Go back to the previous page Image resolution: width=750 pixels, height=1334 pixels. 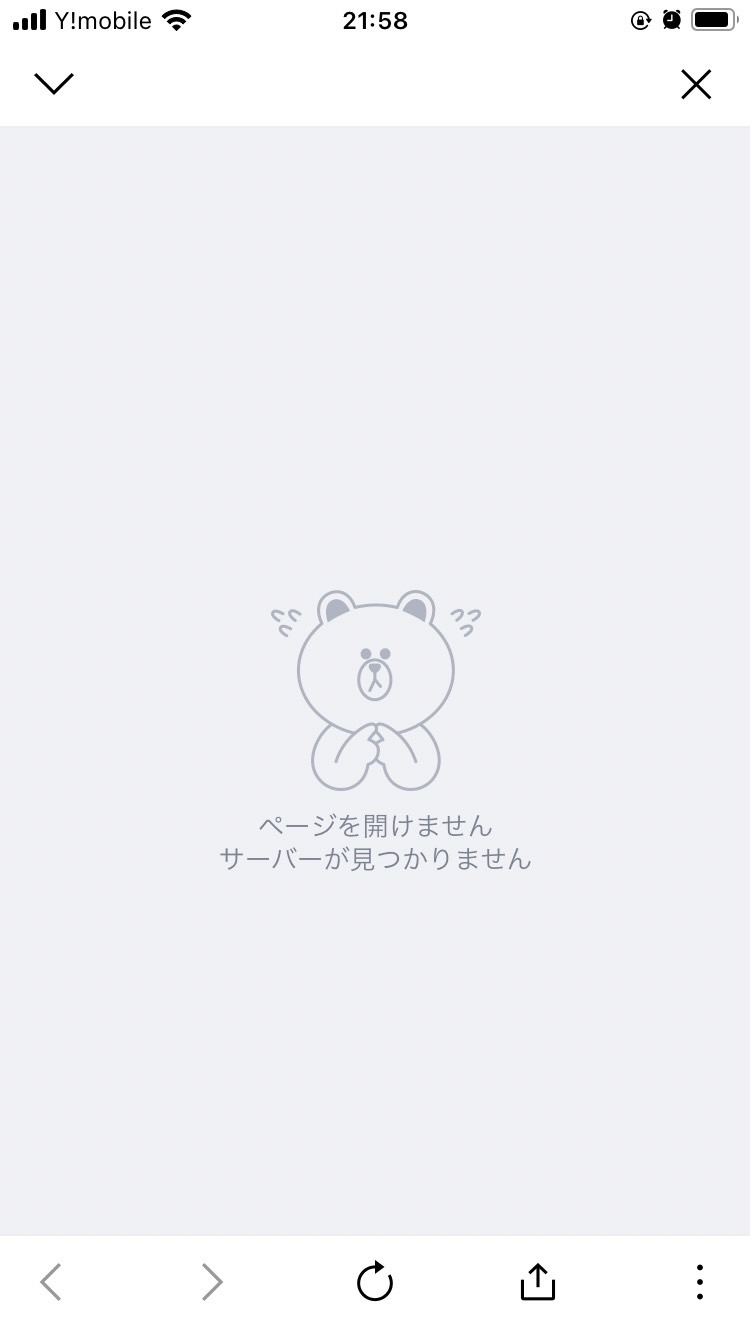[51, 1281]
